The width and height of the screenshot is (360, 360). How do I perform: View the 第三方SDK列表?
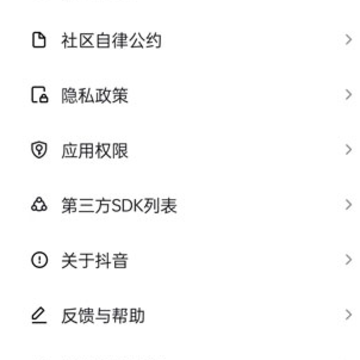[180, 205]
